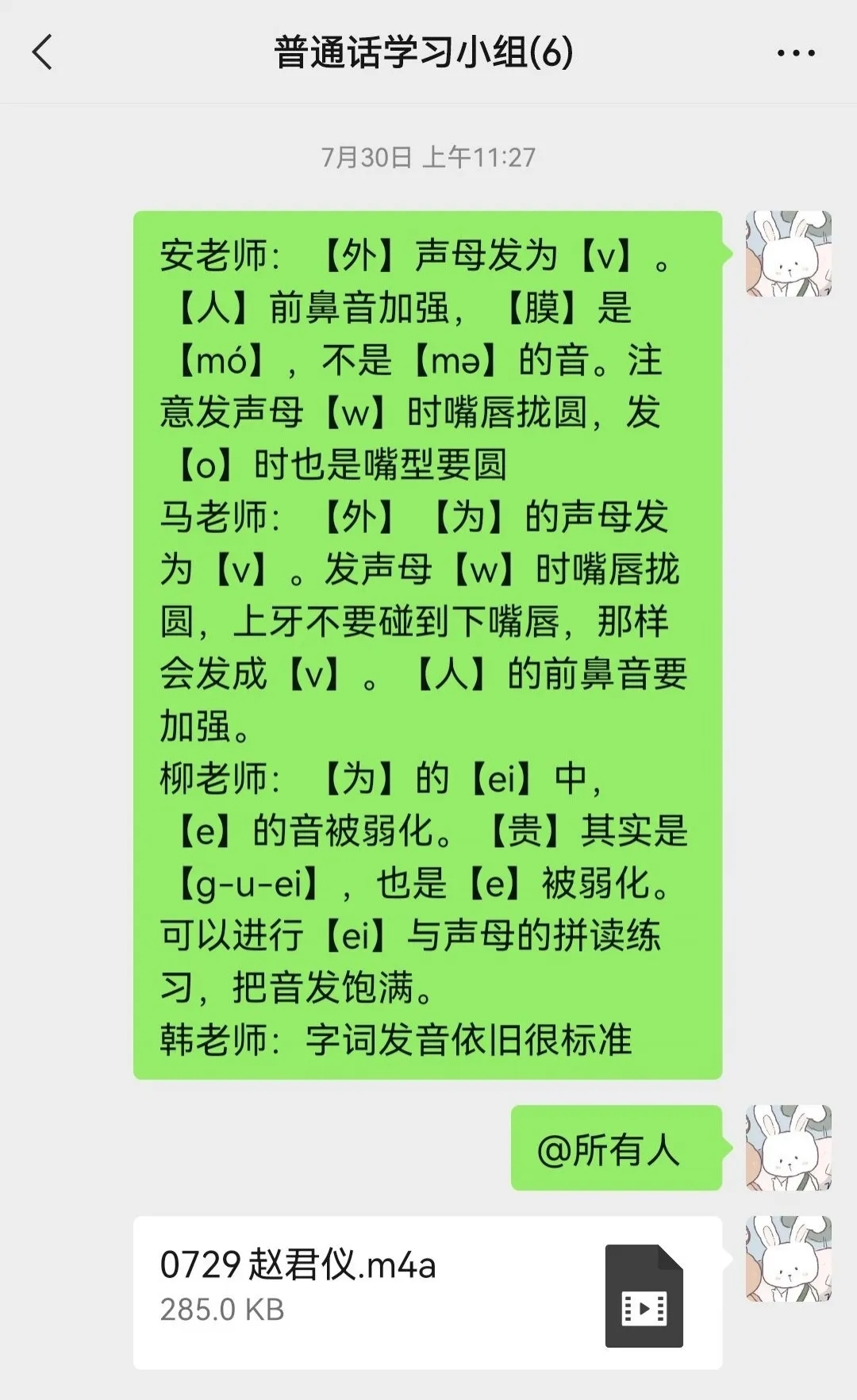Open the group chat's three-dot menu
The image size is (857, 1400).
point(795,53)
